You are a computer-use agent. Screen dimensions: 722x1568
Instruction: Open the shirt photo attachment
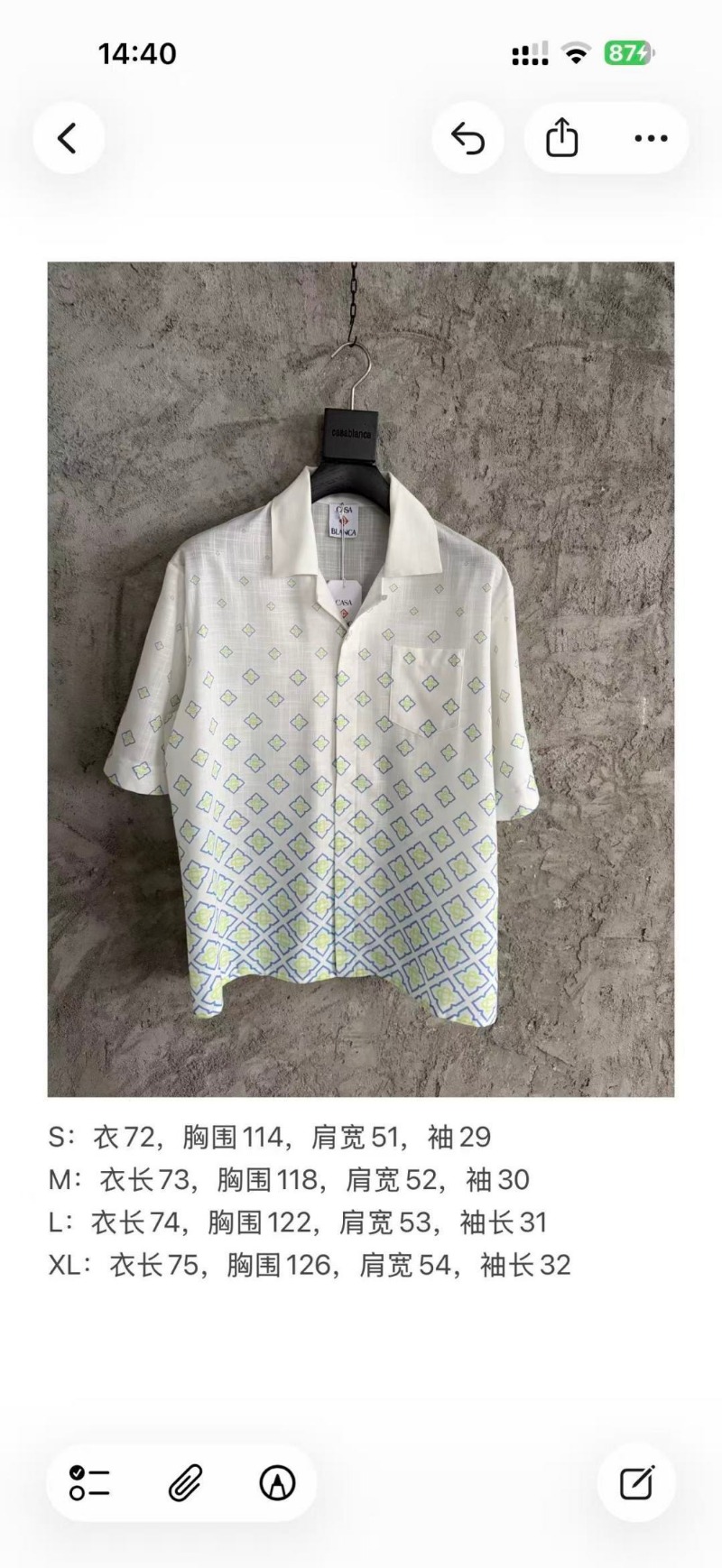(x=361, y=678)
